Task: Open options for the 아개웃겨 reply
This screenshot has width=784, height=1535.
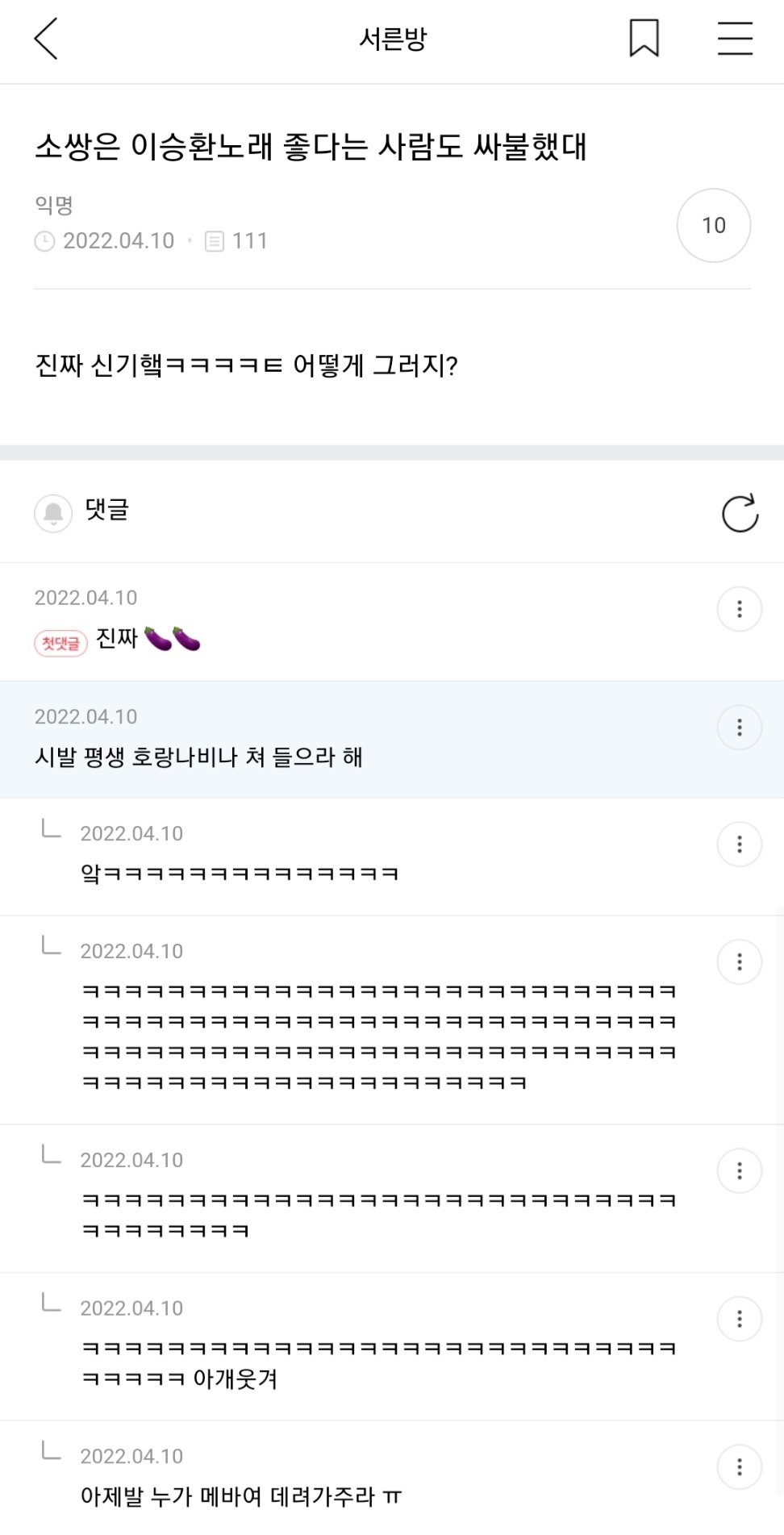Action: pos(739,1319)
